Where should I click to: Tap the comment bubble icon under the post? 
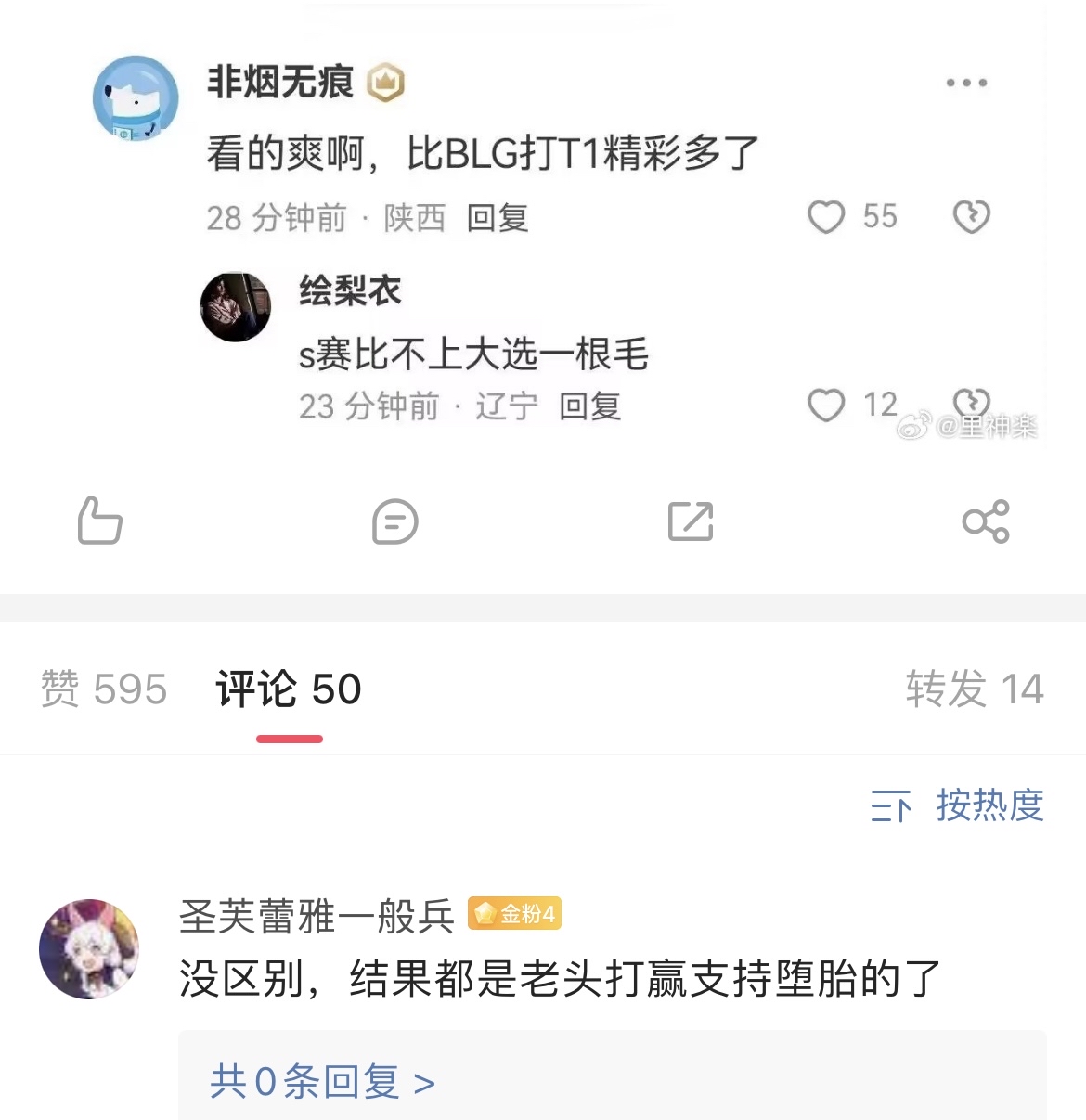point(395,521)
